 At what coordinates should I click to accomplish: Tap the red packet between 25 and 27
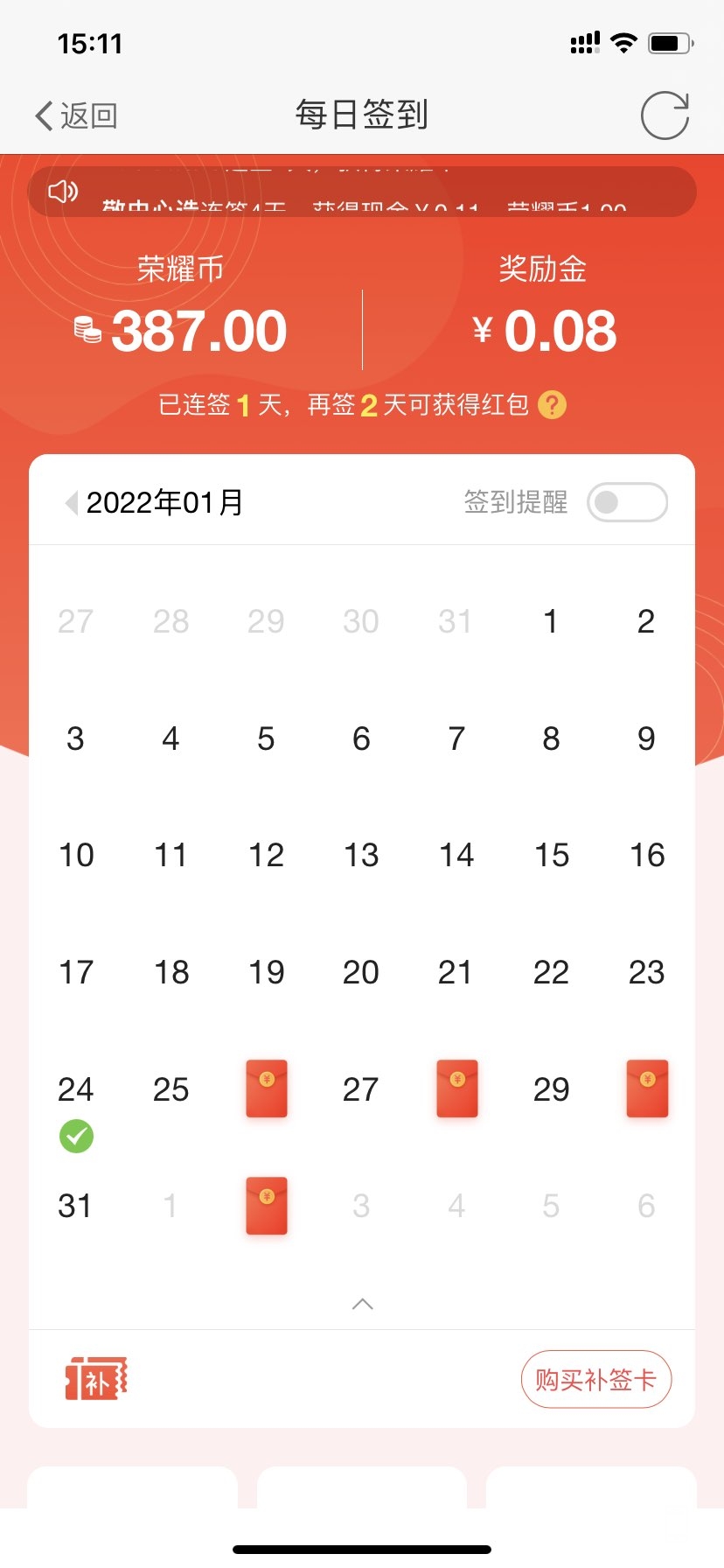[x=267, y=1089]
